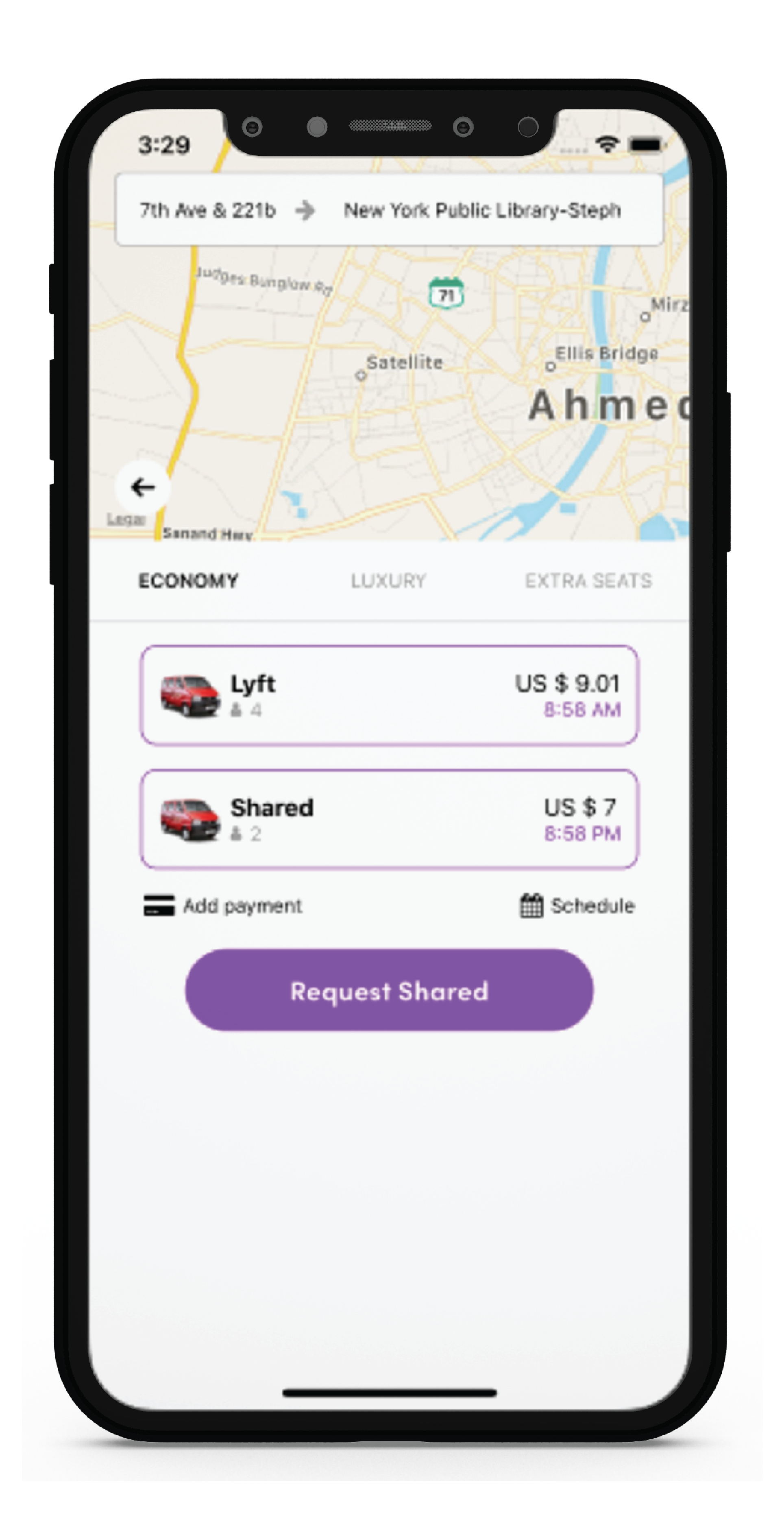Go back using the arrow on the map
Screen dimensions: 784x1526
point(143,487)
